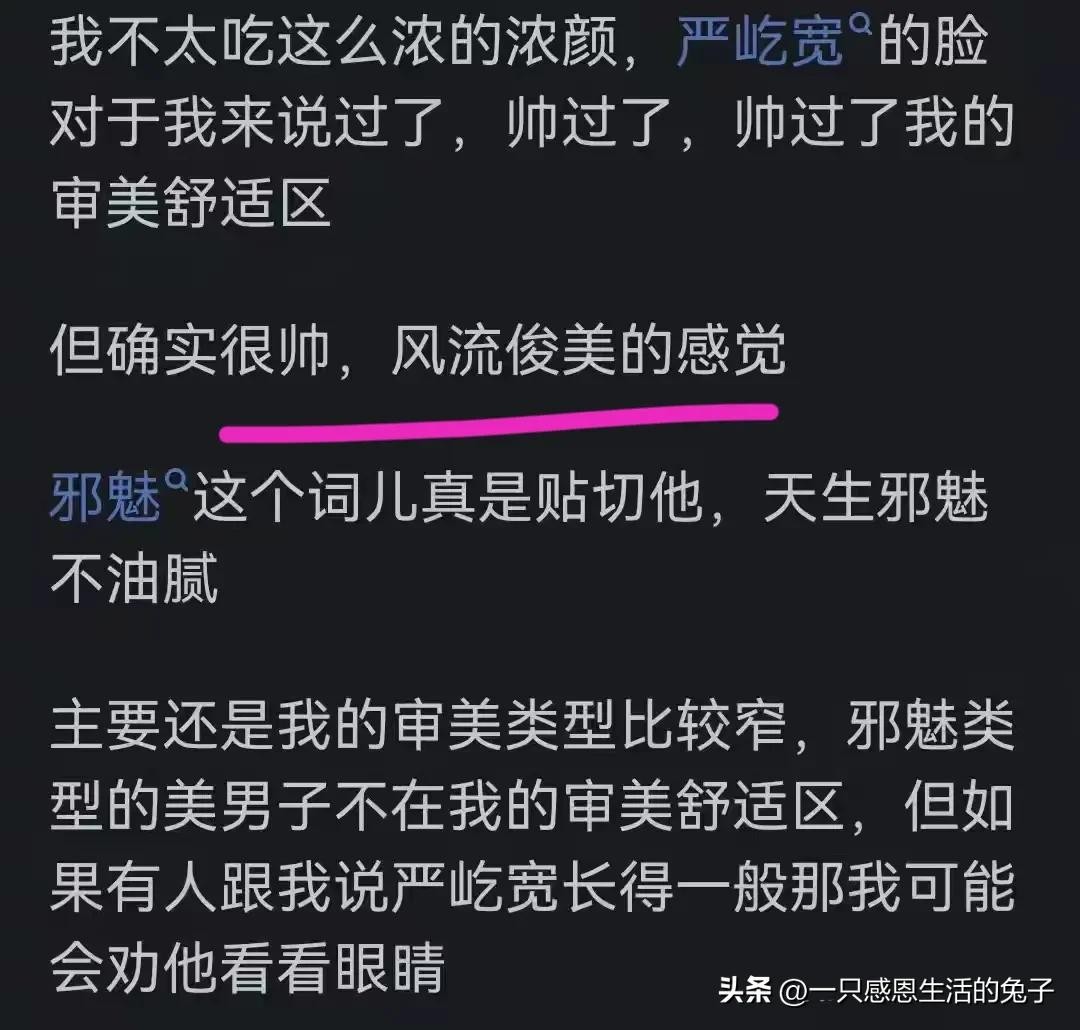Open the blue 严屹宽 search link
Screen dimensions: 1080x1030
762,46
